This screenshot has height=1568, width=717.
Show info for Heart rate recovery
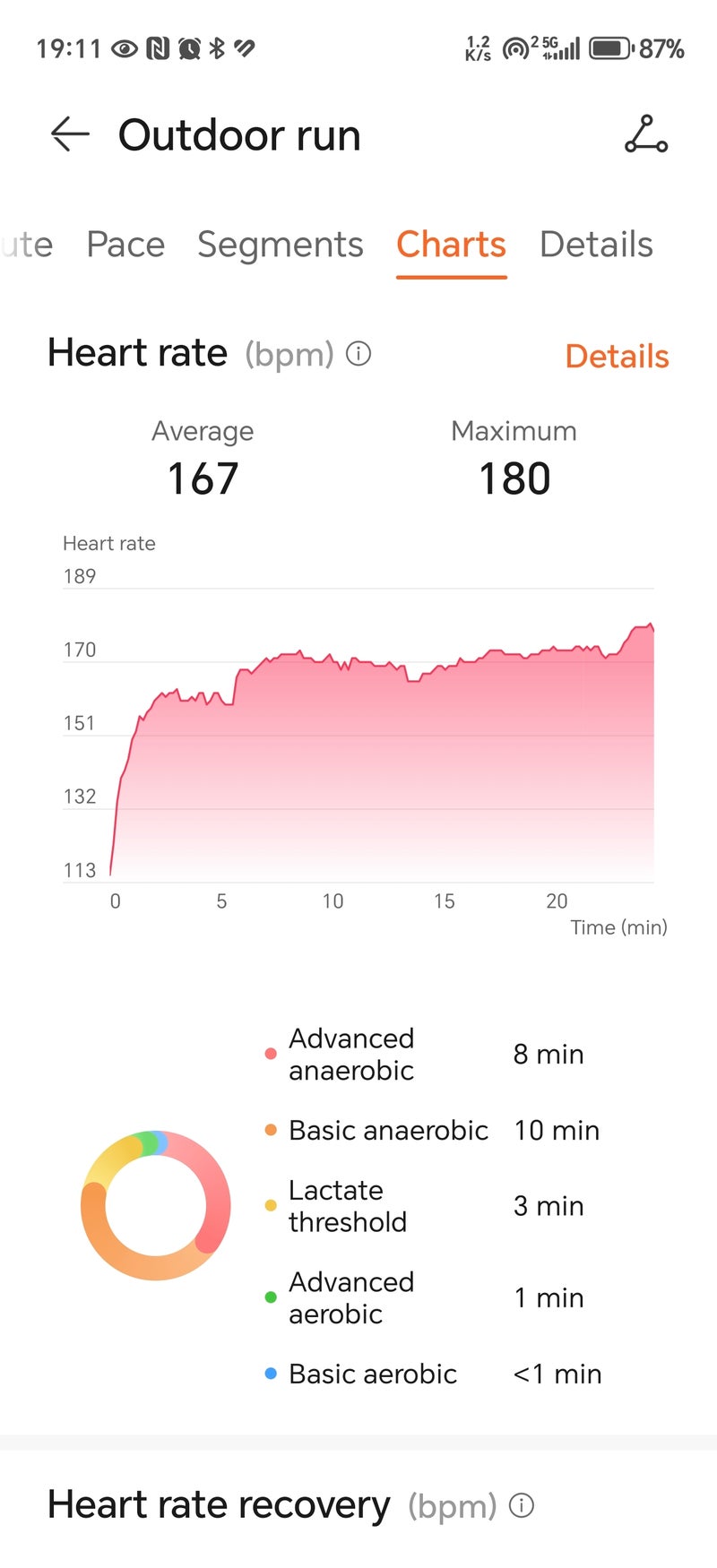(x=522, y=1505)
